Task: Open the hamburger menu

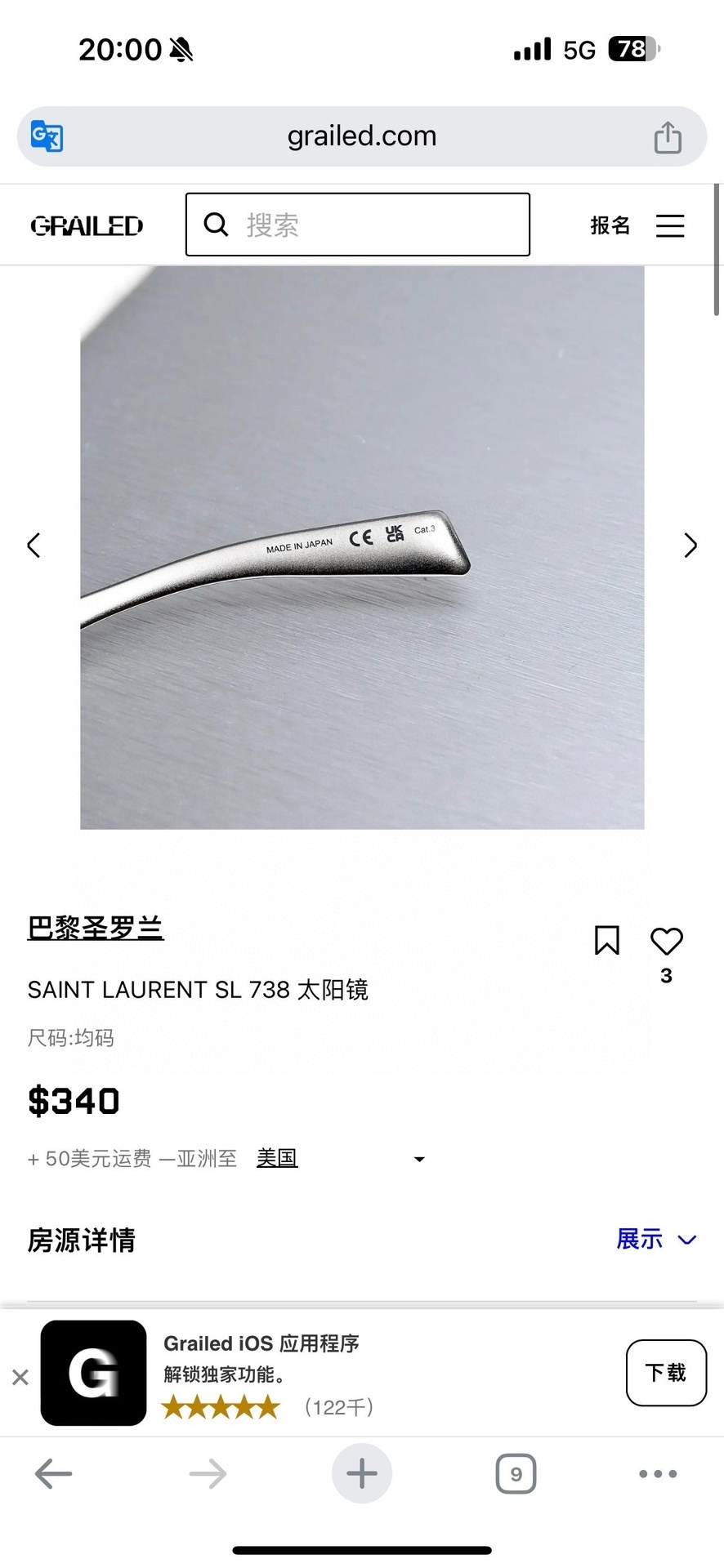Action: 670,225
